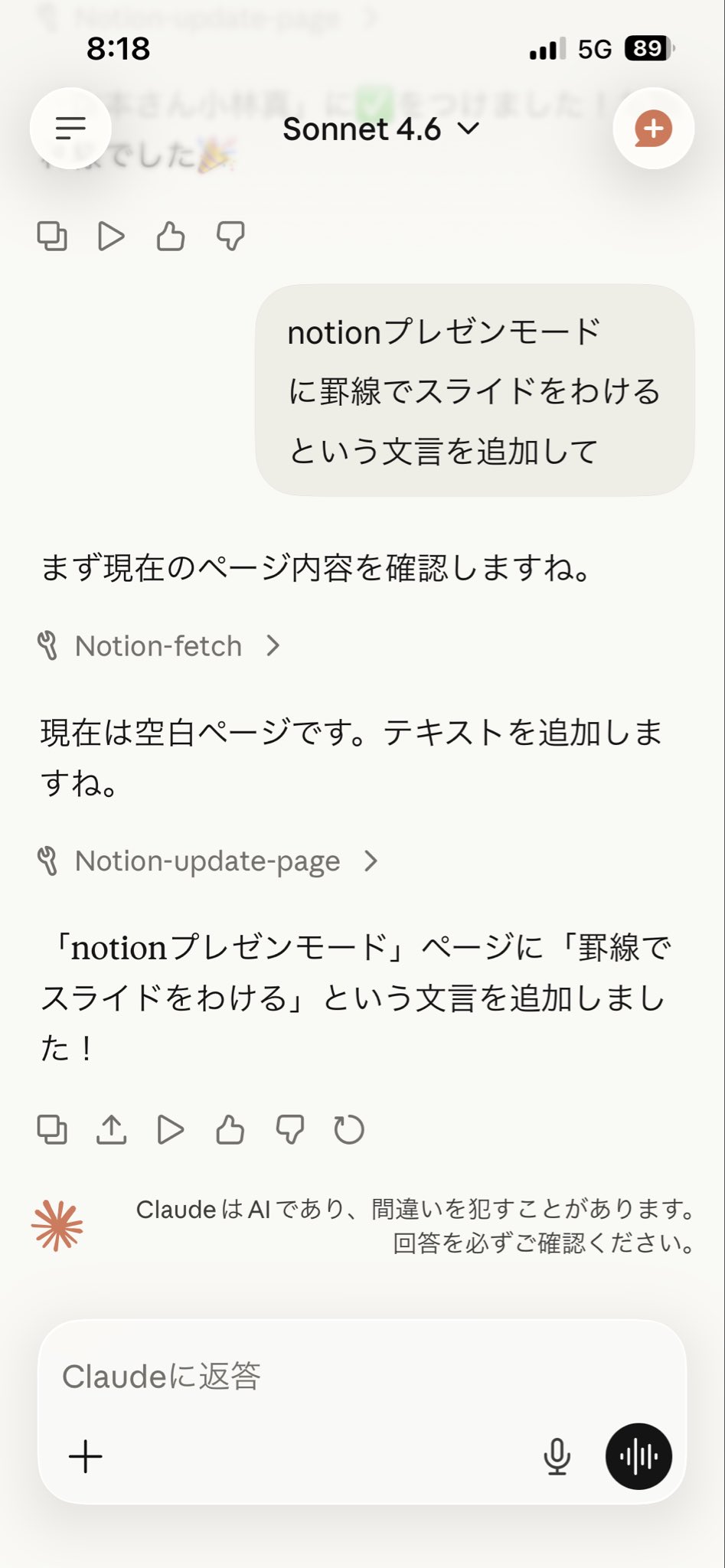Open the Sonnet 4.6 model selector

pyautogui.click(x=380, y=129)
